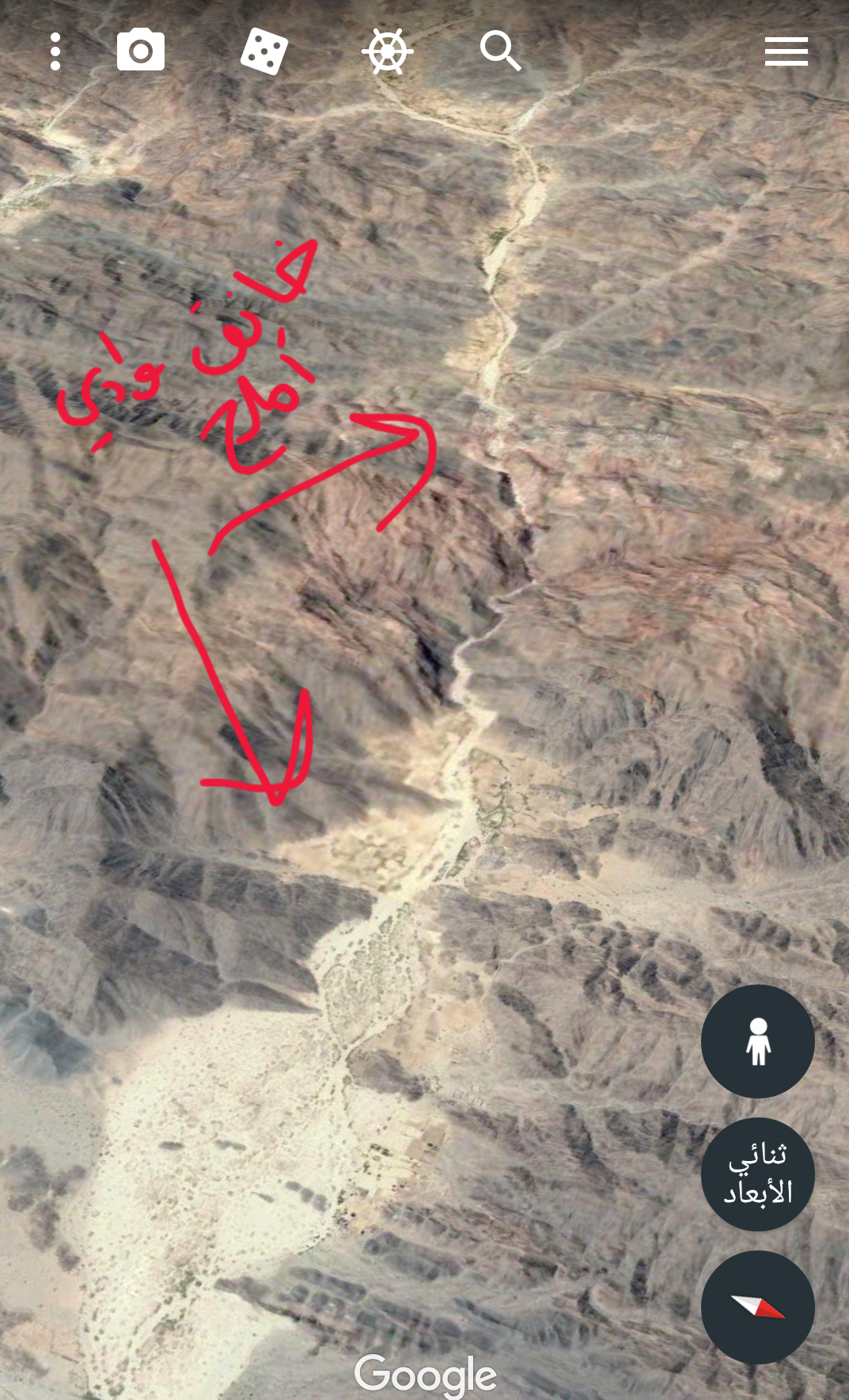849x1400 pixels.
Task: Open Voyager with the ship wheel icon
Action: click(387, 51)
